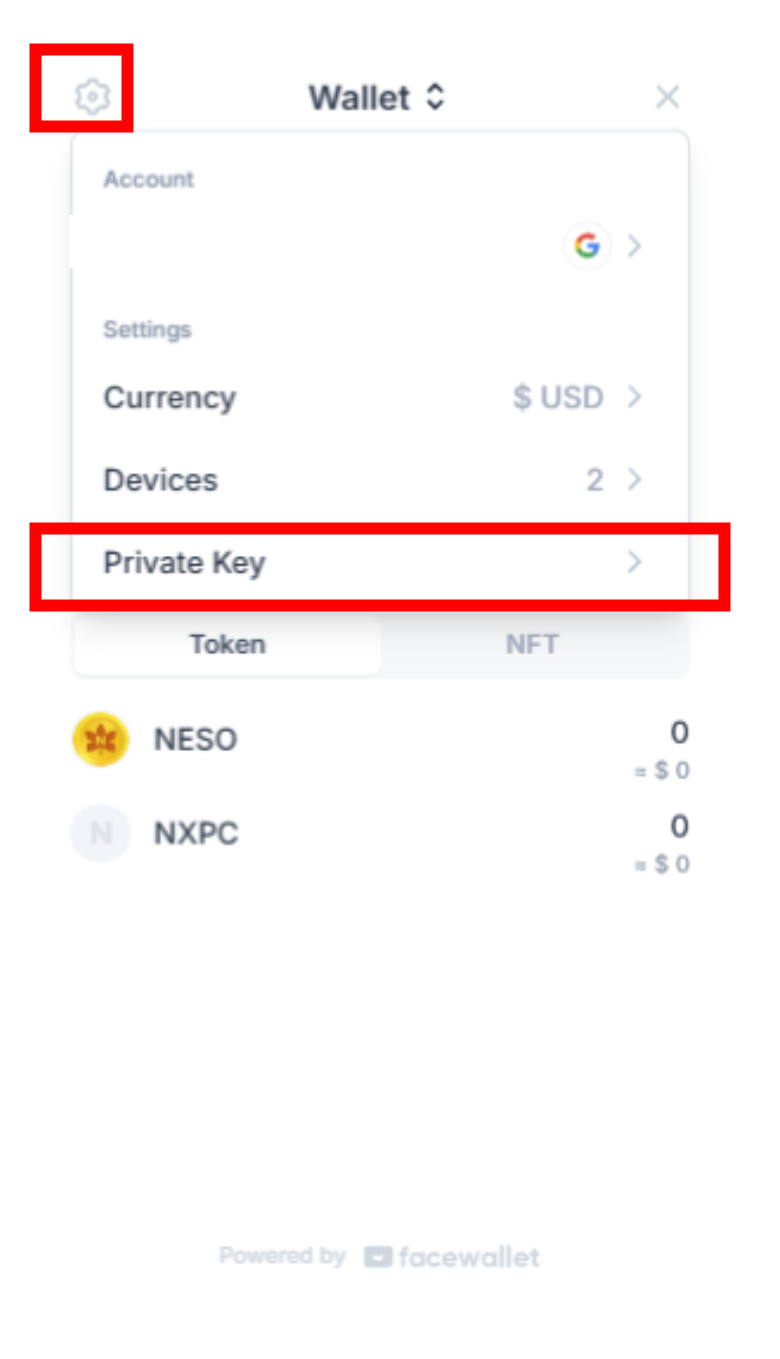Switch to the NFT tab
This screenshot has height=1359, width=780.
coord(532,644)
